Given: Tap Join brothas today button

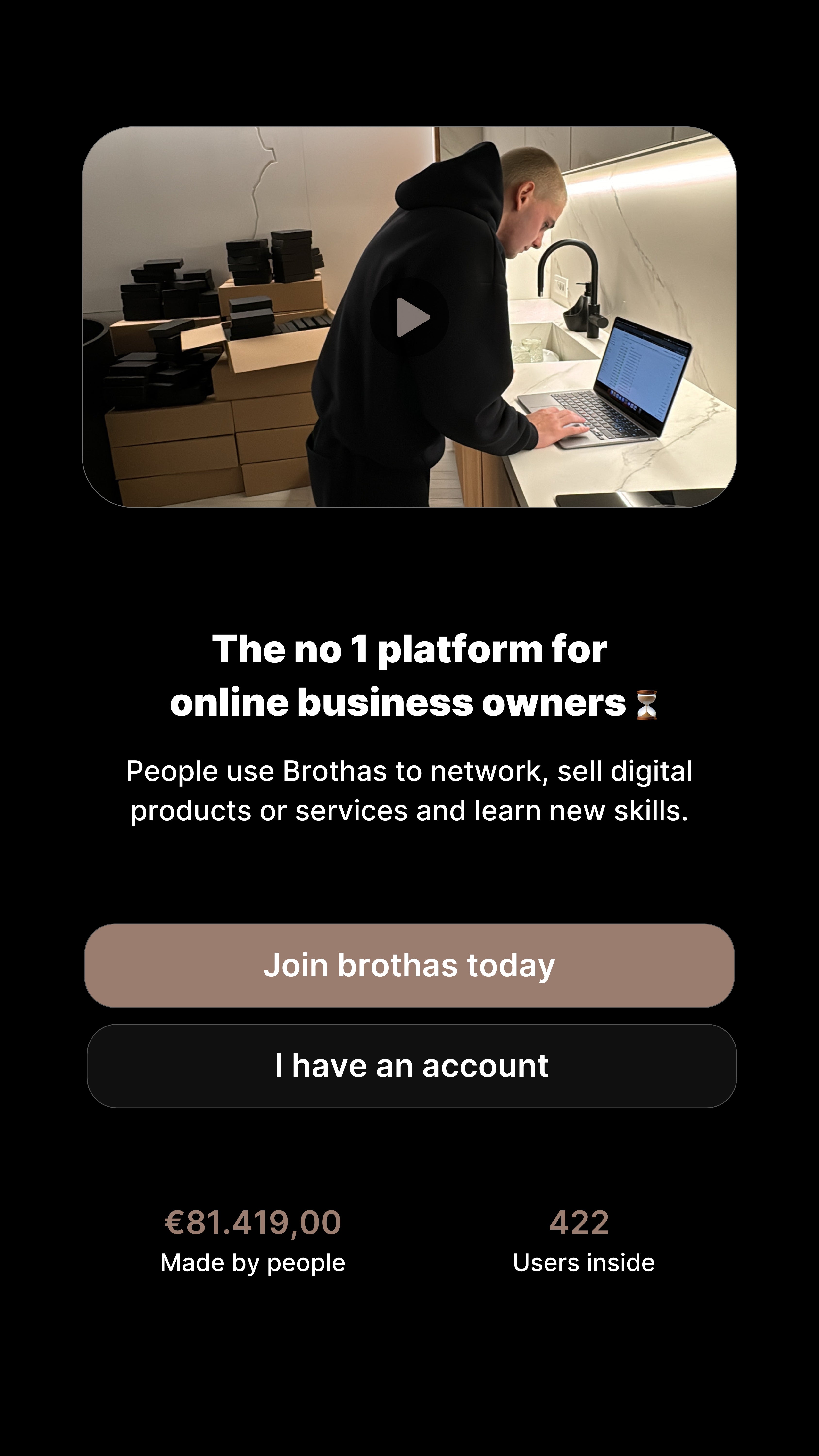Looking at the screenshot, I should [x=409, y=965].
